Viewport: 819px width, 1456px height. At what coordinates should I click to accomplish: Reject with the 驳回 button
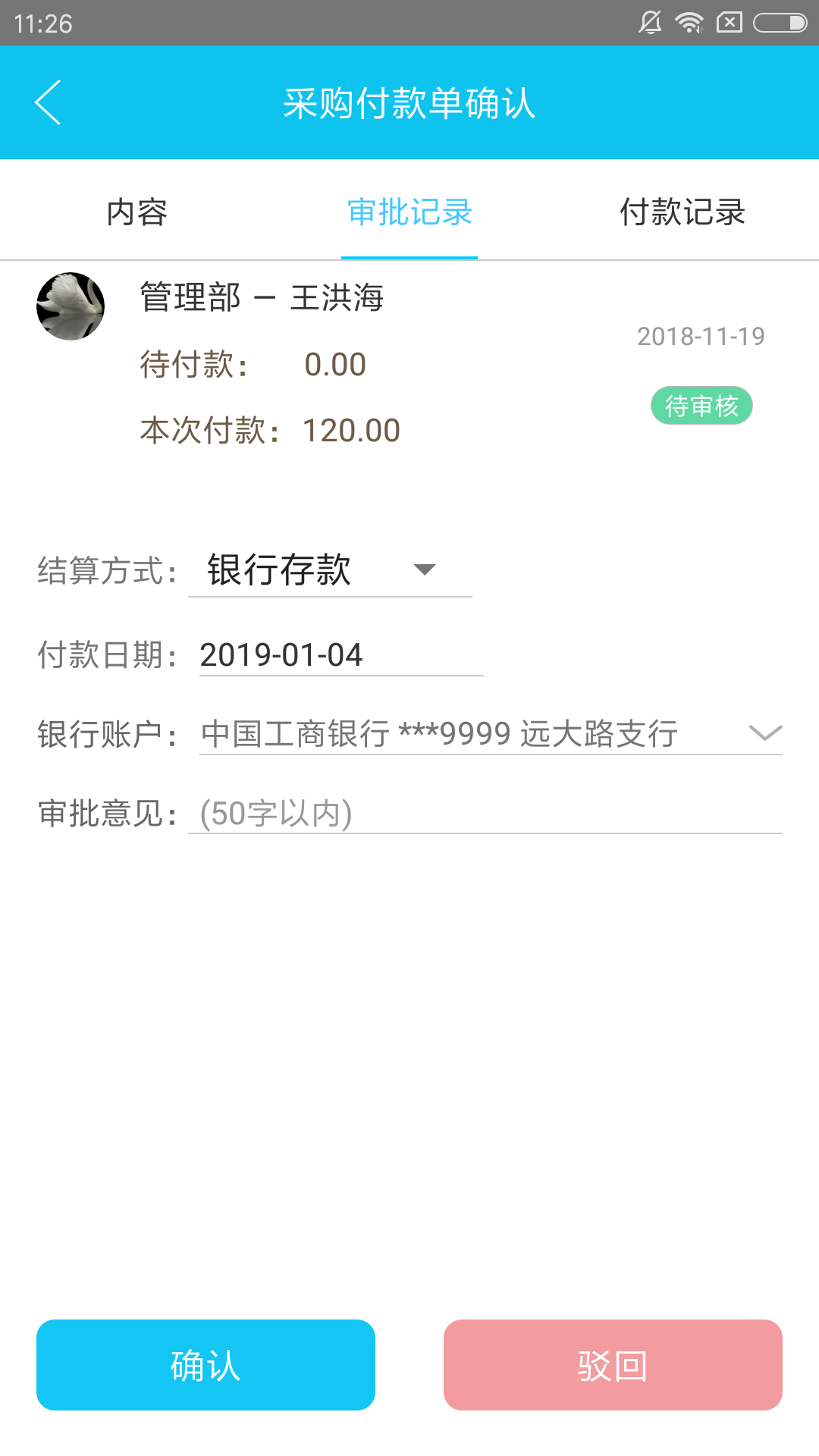pos(613,1365)
